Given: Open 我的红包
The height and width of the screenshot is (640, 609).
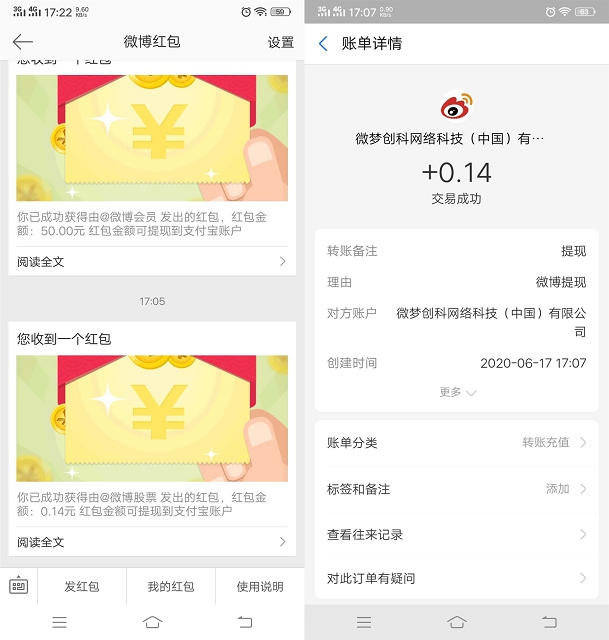Looking at the screenshot, I should click(170, 587).
